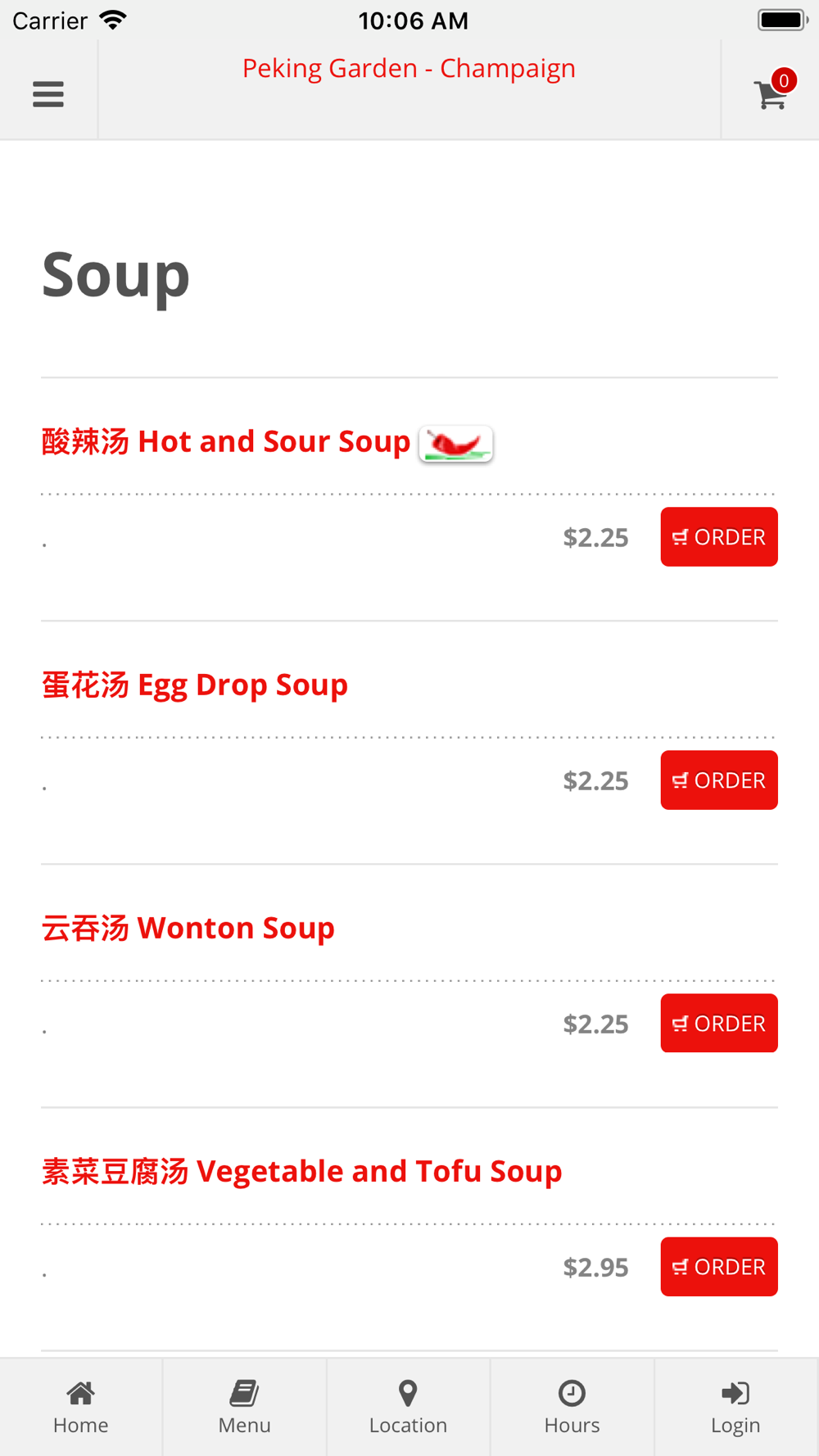The height and width of the screenshot is (1456, 819).
Task: Order the Hot and Sour Soup
Action: 719,537
